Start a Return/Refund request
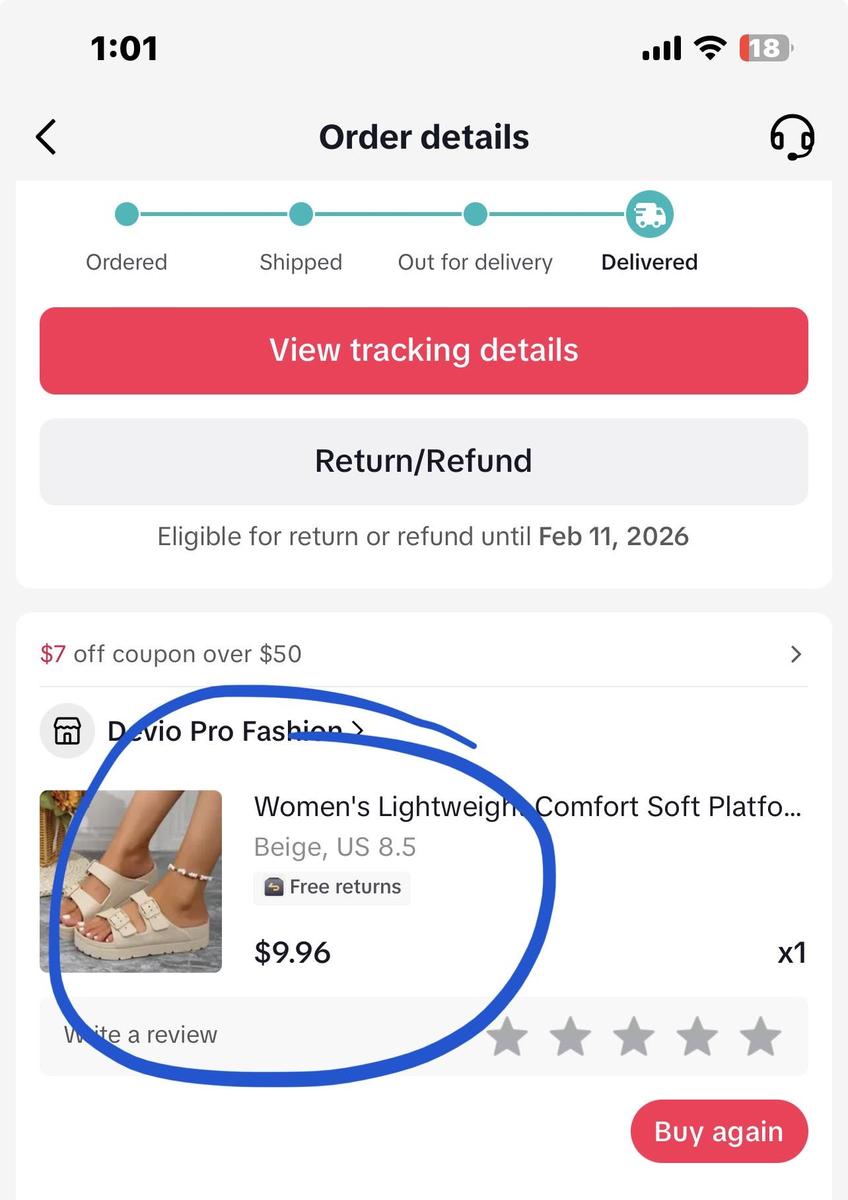The width and height of the screenshot is (848, 1200). 424,461
